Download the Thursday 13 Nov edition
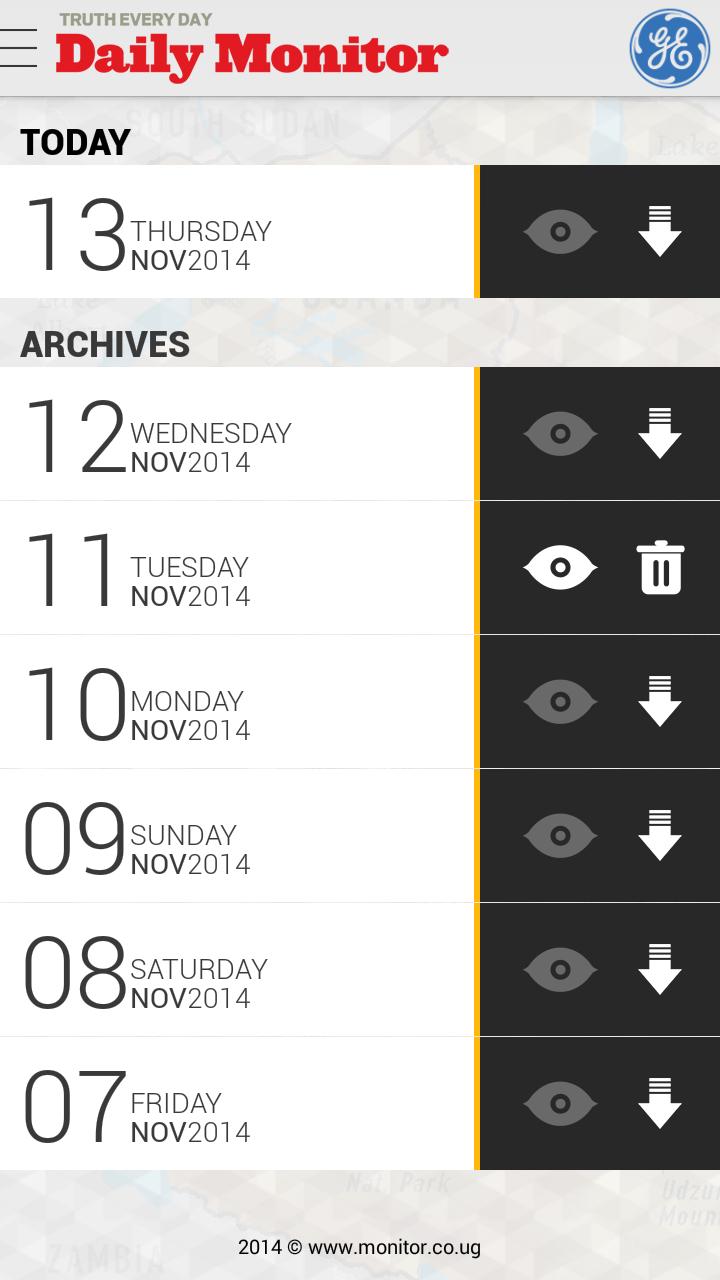The height and width of the screenshot is (1280, 720). pos(659,231)
